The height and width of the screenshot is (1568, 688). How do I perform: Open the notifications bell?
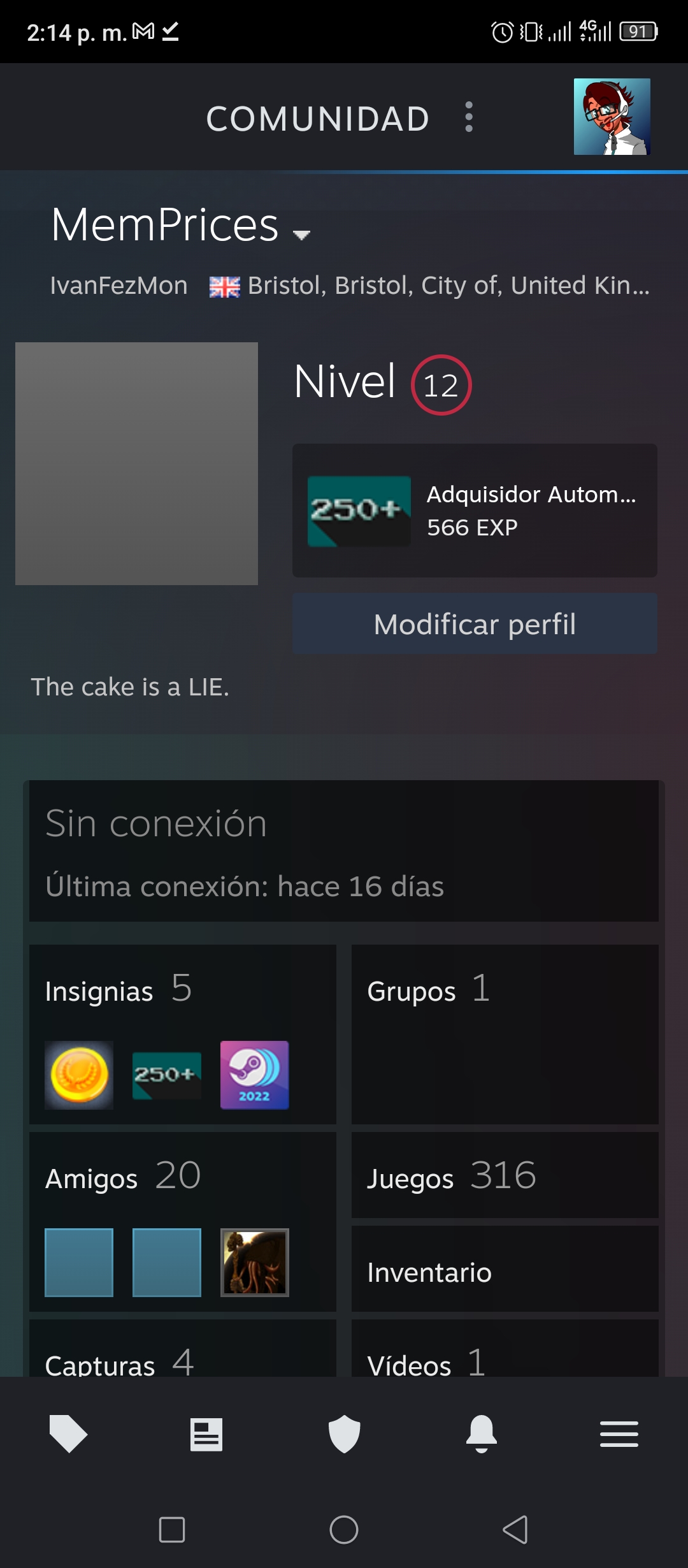[x=482, y=1434]
